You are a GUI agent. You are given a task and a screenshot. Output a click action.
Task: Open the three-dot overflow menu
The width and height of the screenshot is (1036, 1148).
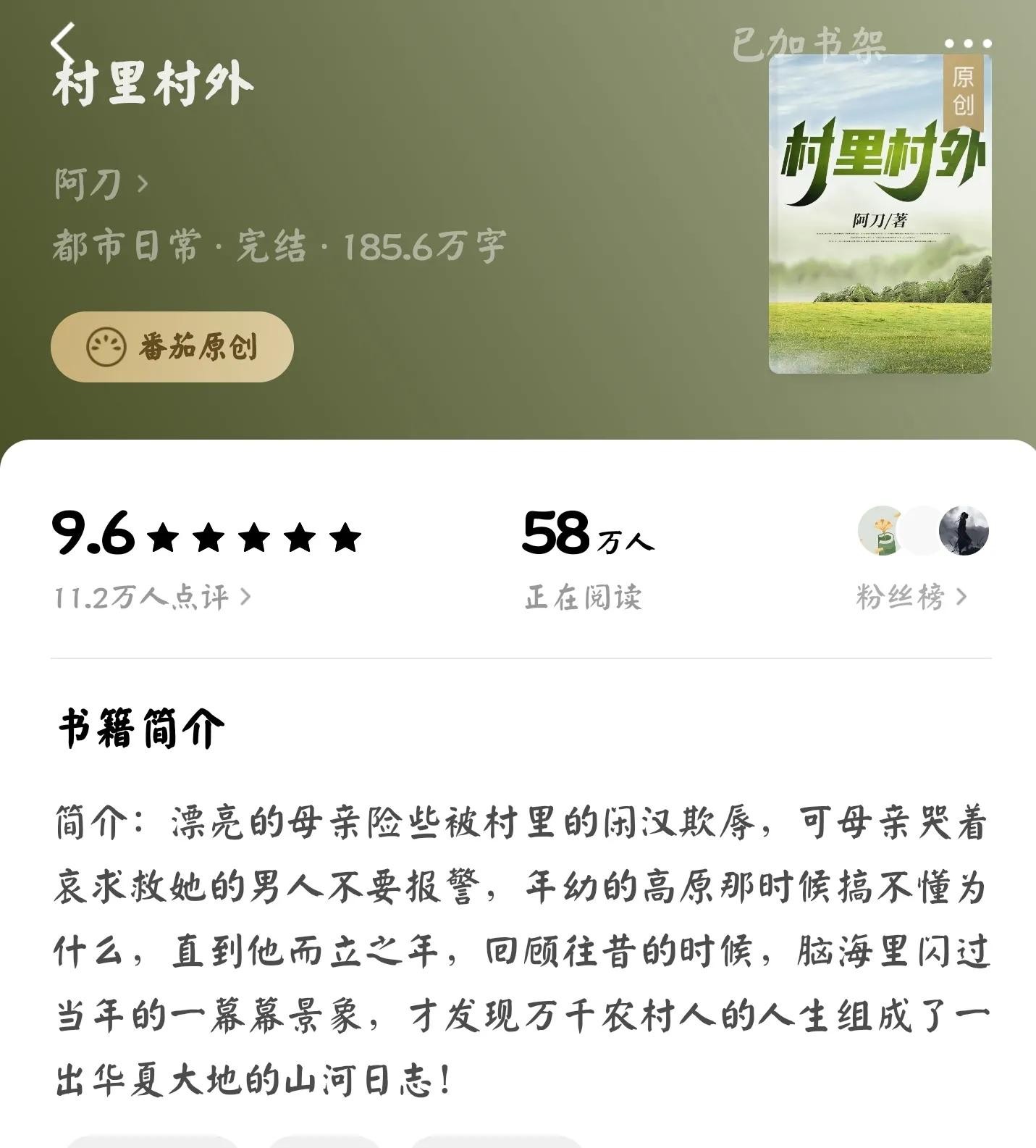[967, 43]
